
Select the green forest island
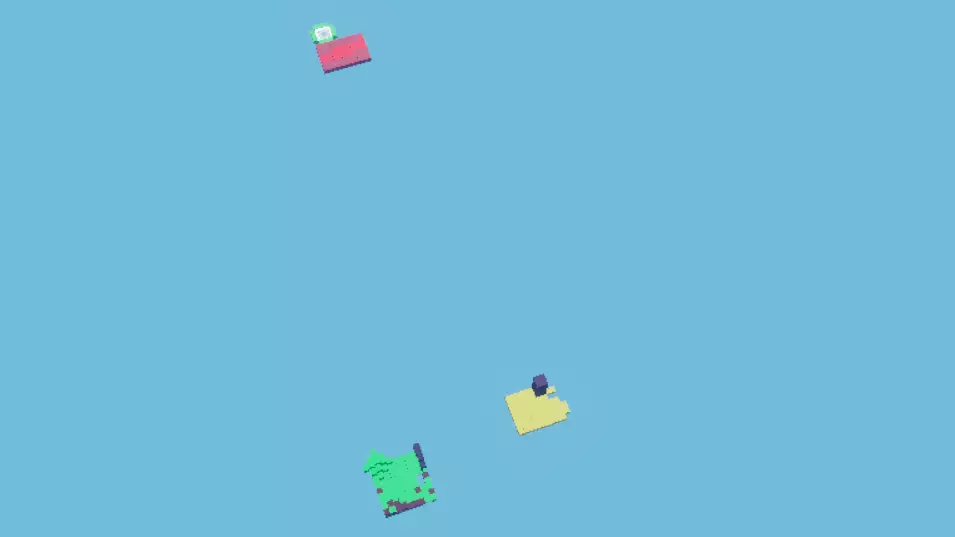point(399,479)
